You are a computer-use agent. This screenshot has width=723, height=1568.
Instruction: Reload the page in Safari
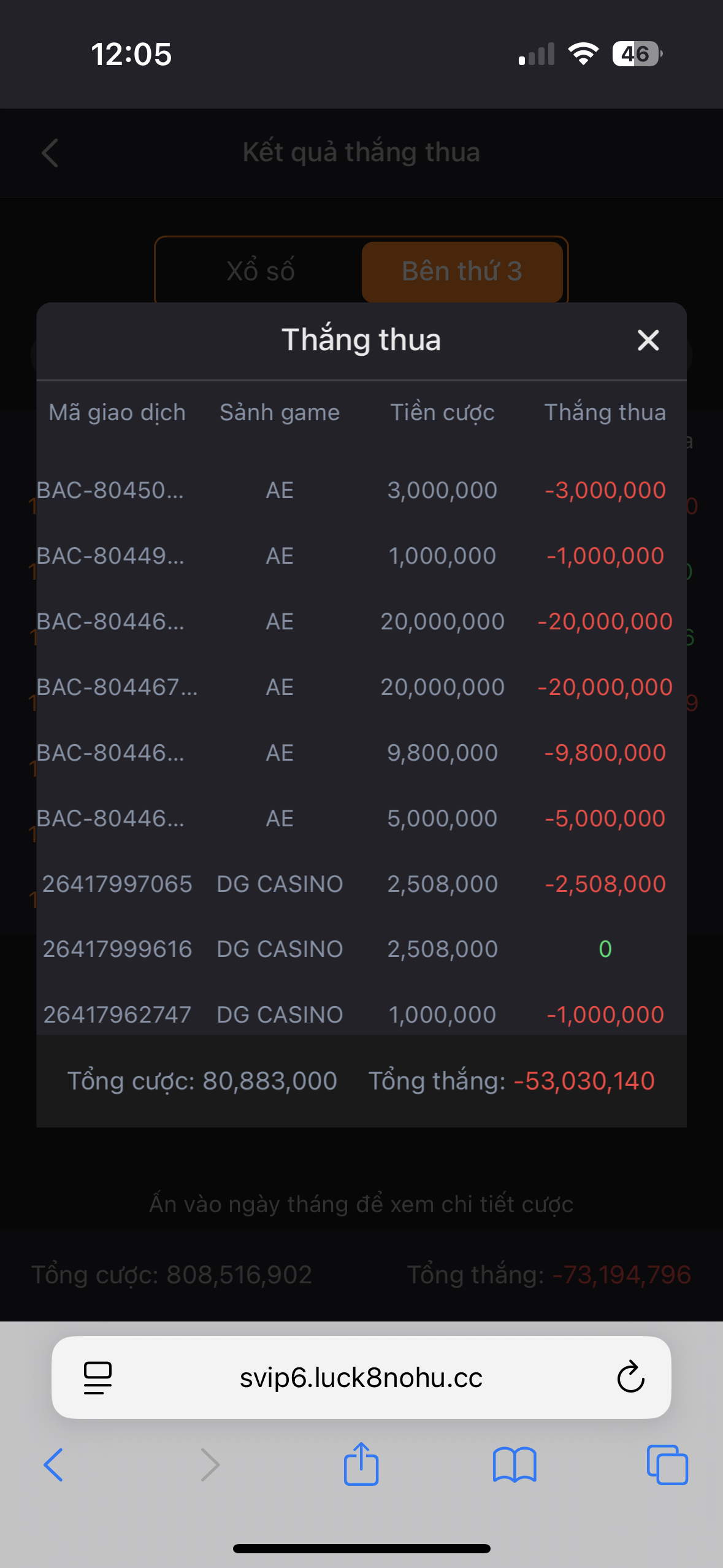(x=630, y=1377)
